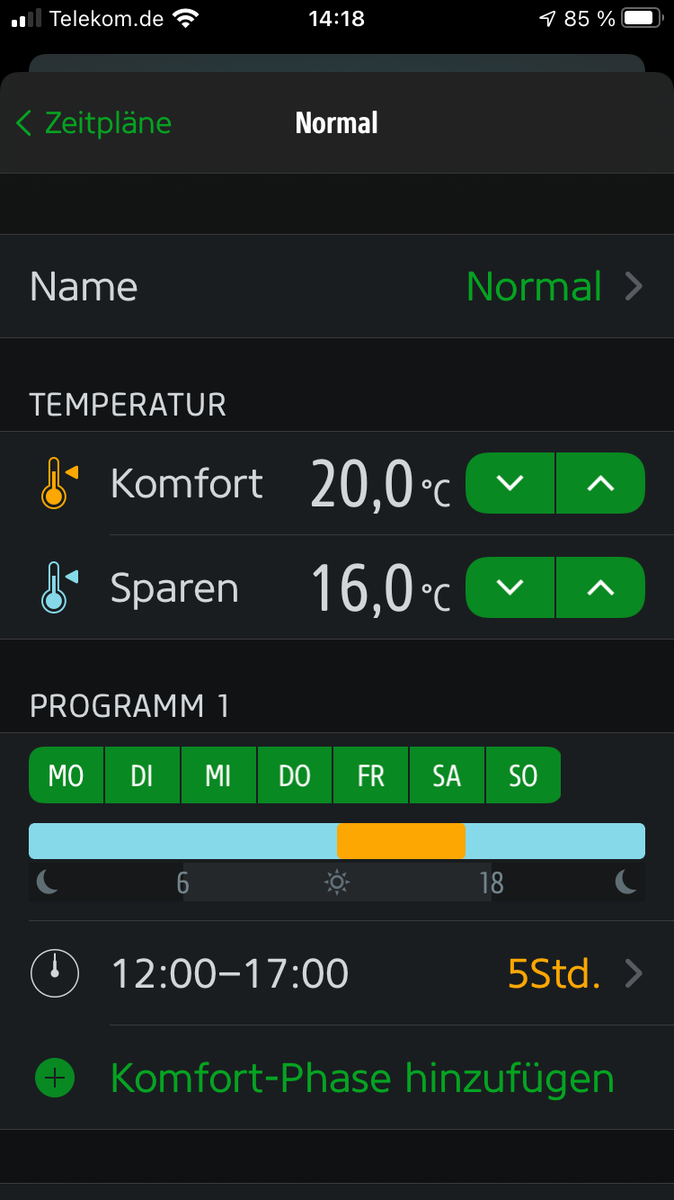Go back to Zeitpläne
This screenshot has height=1200, width=674.
click(x=94, y=124)
